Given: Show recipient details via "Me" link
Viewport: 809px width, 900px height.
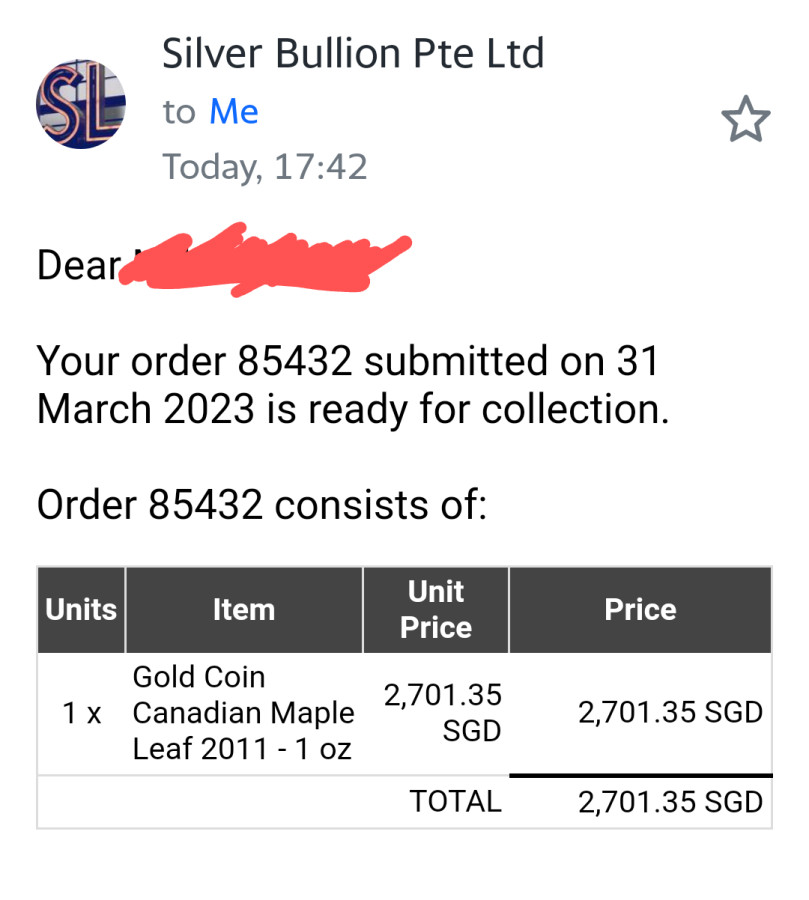Looking at the screenshot, I should [234, 112].
